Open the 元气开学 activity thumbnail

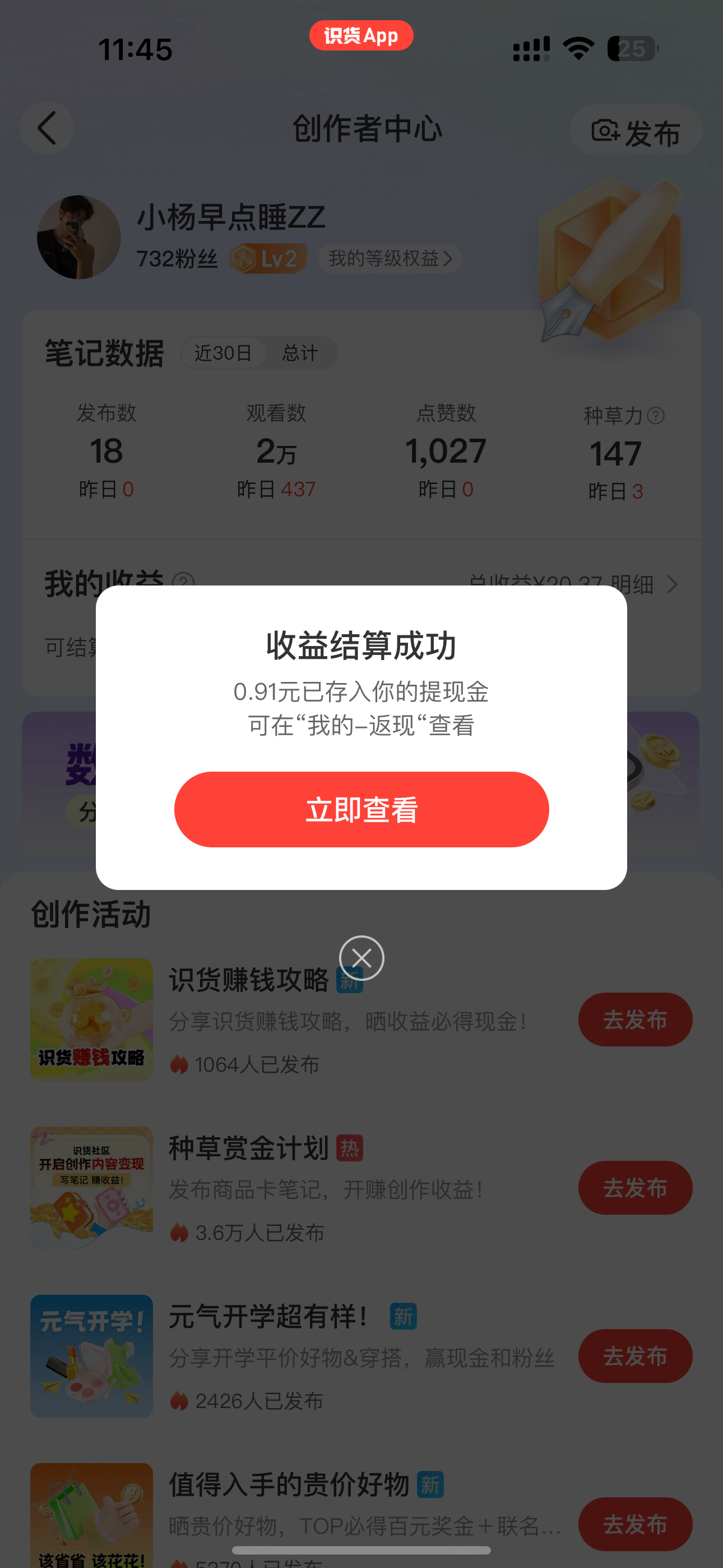click(91, 1355)
